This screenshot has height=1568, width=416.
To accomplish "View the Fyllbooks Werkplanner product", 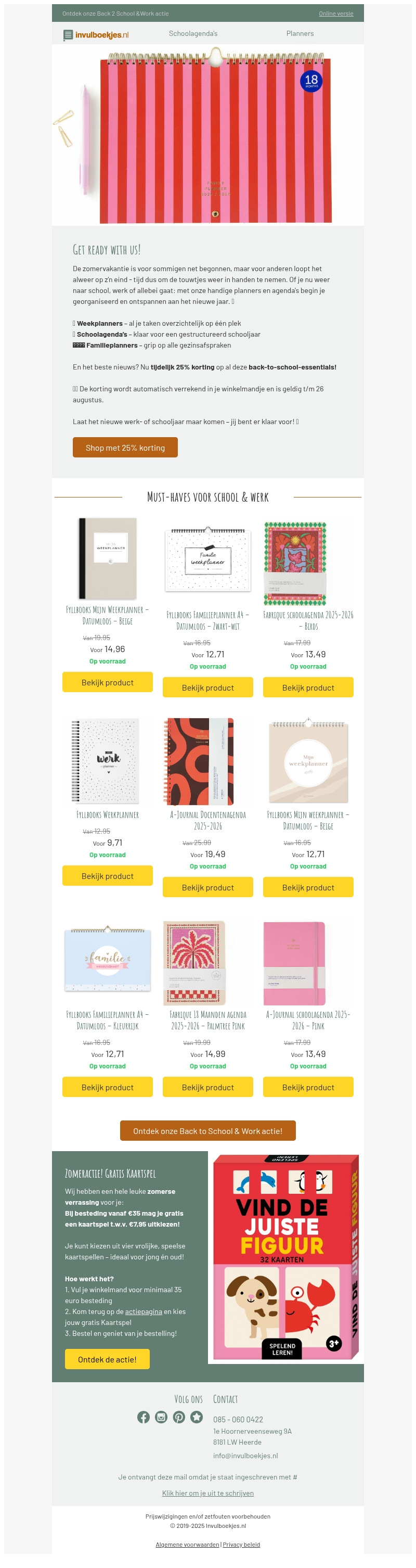I will pyautogui.click(x=107, y=875).
